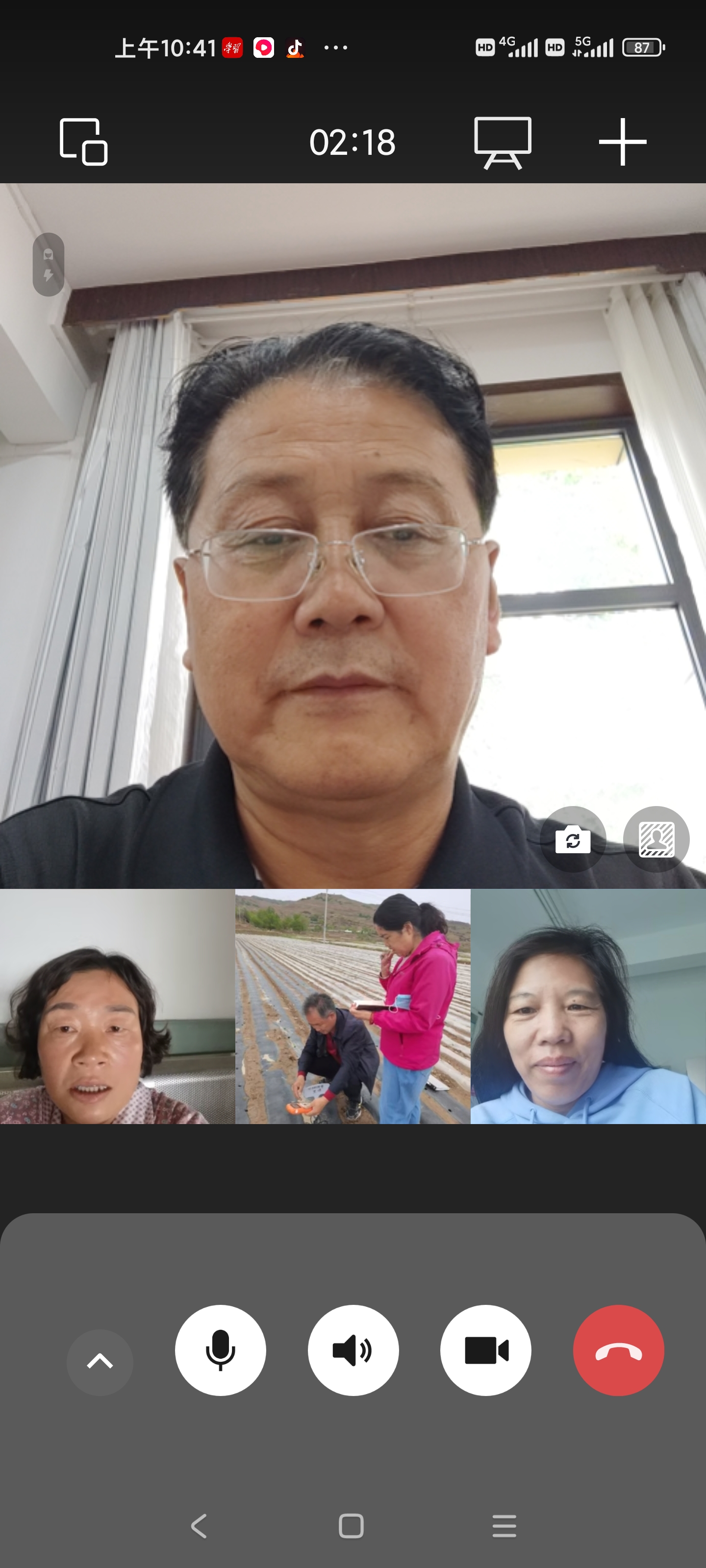
Task: Tap the network status indicator pill
Action: (x=49, y=265)
